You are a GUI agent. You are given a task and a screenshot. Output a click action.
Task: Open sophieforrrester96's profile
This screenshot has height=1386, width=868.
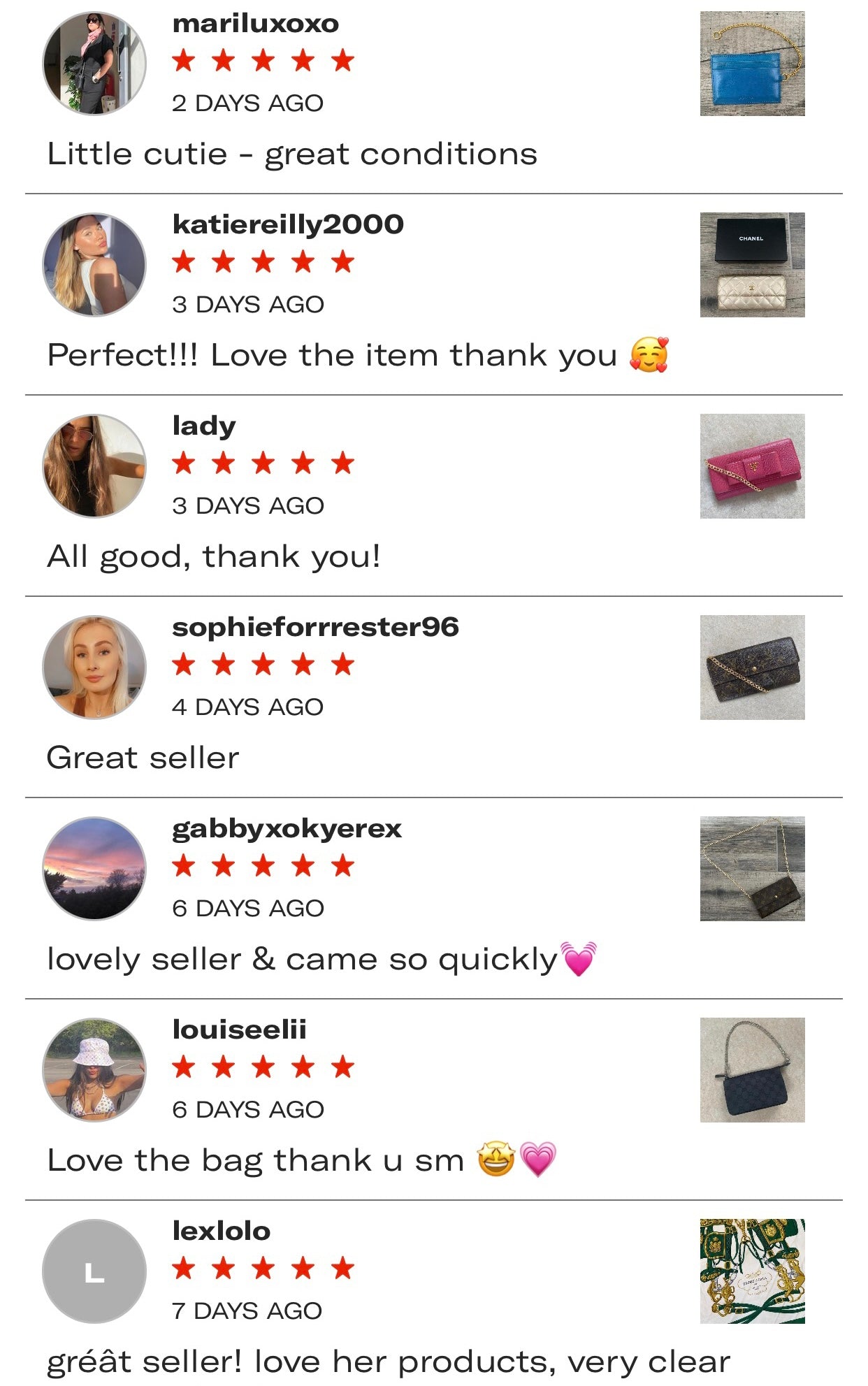(x=314, y=627)
